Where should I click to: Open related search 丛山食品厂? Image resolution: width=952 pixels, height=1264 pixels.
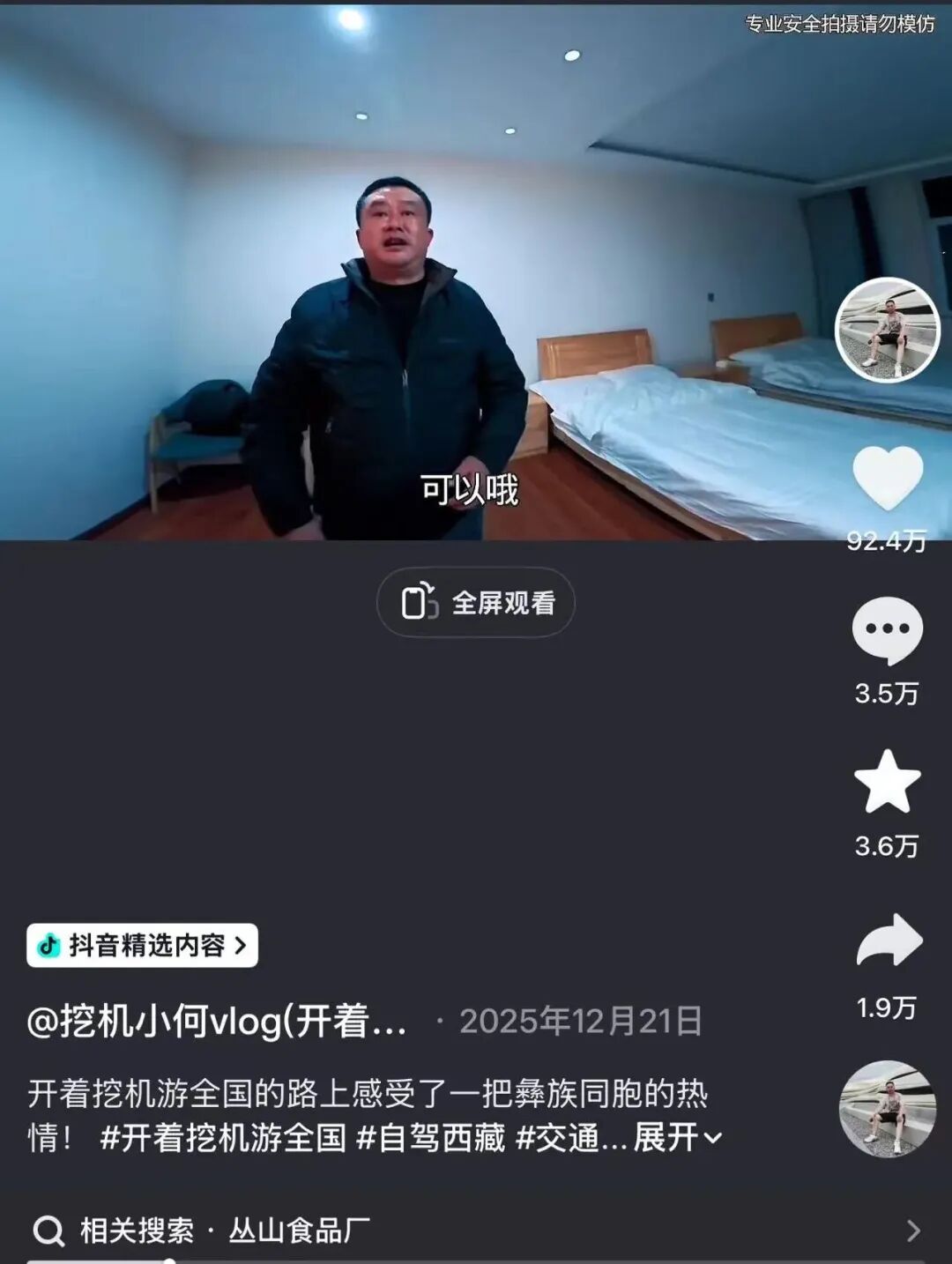coord(300,1231)
